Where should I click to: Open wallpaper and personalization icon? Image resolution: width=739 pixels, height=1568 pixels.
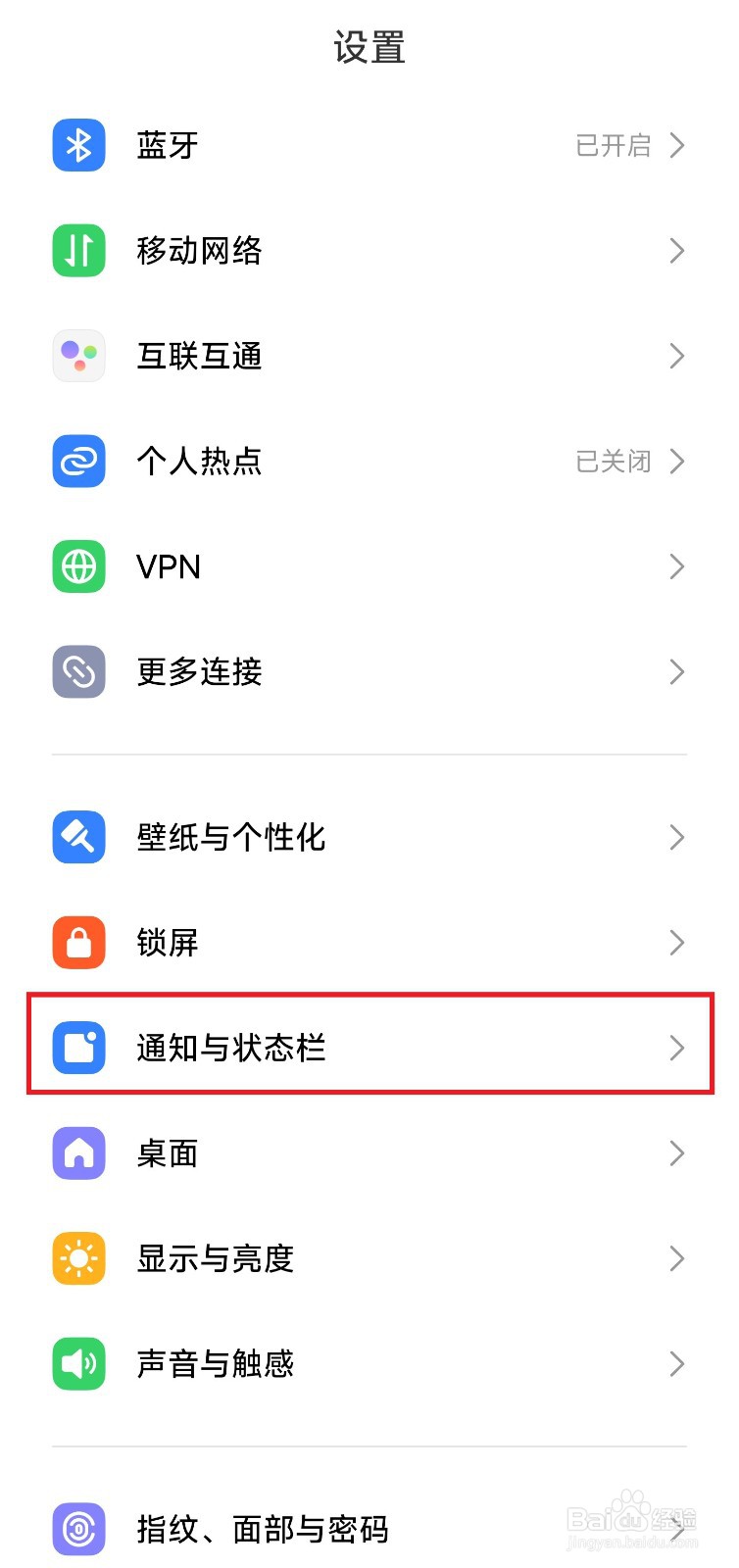(x=77, y=837)
